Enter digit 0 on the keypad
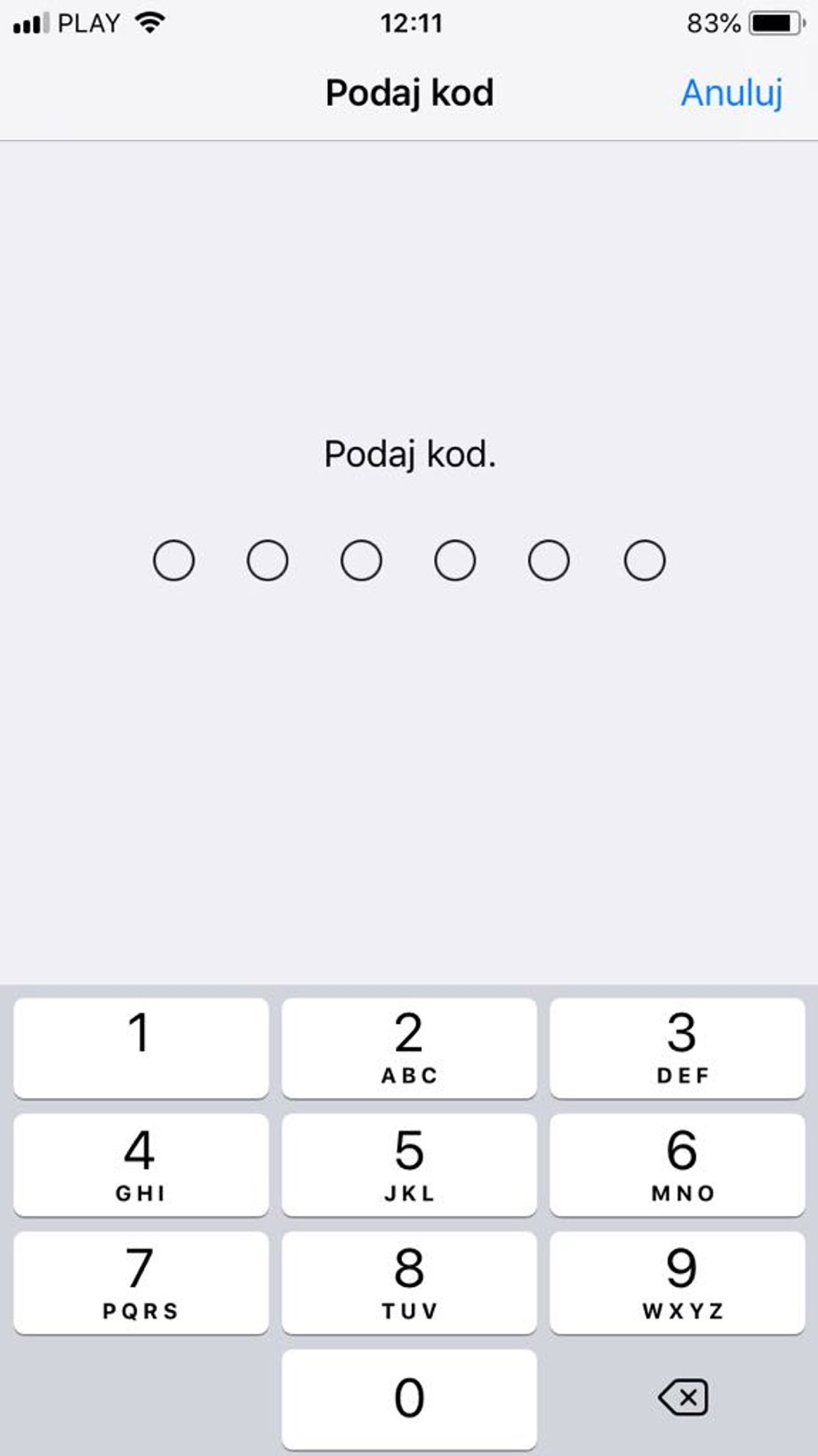The width and height of the screenshot is (818, 1456). [x=409, y=1399]
